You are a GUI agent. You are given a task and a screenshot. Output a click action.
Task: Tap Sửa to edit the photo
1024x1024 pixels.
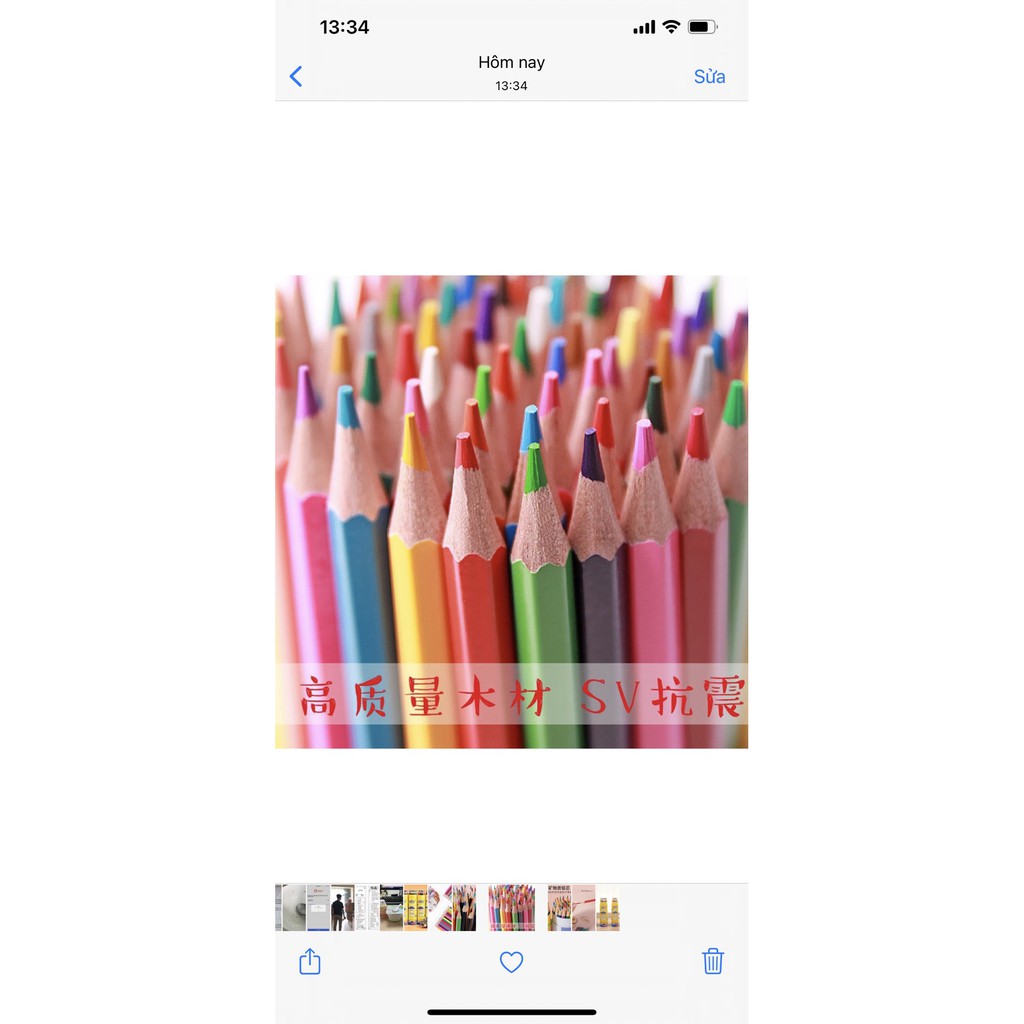pos(709,76)
